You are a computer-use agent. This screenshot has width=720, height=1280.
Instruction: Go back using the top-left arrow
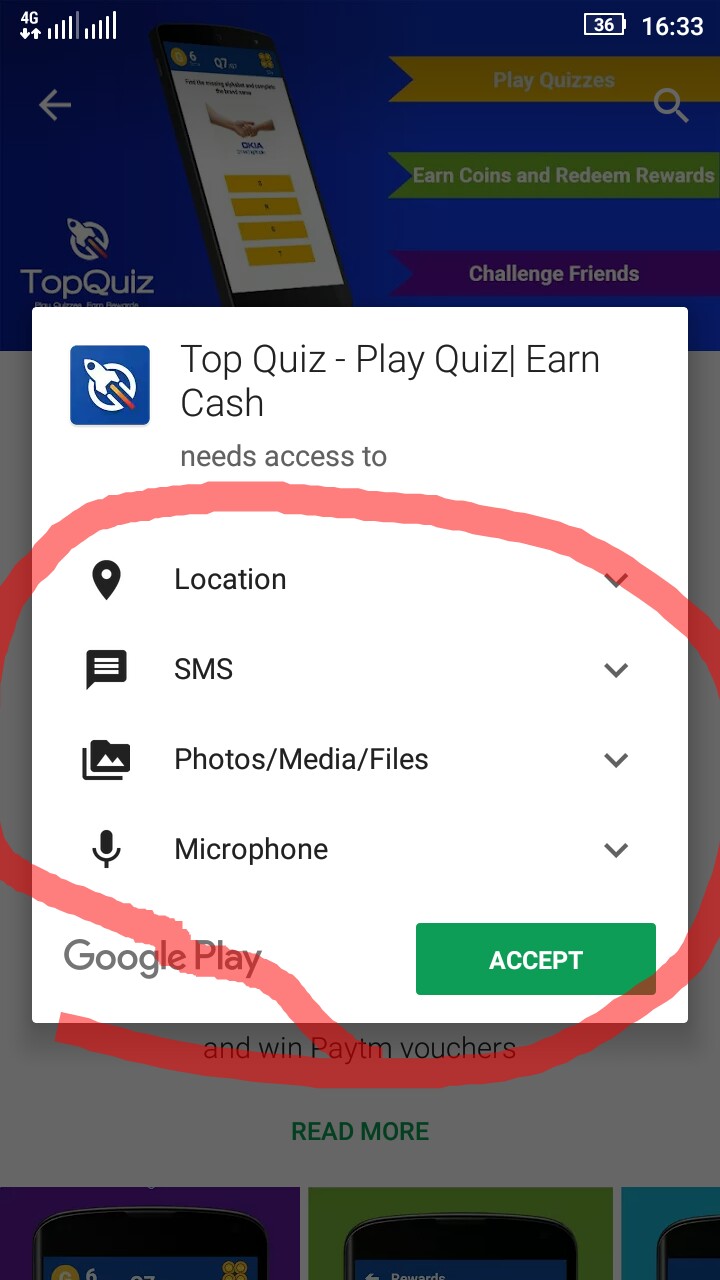[55, 105]
